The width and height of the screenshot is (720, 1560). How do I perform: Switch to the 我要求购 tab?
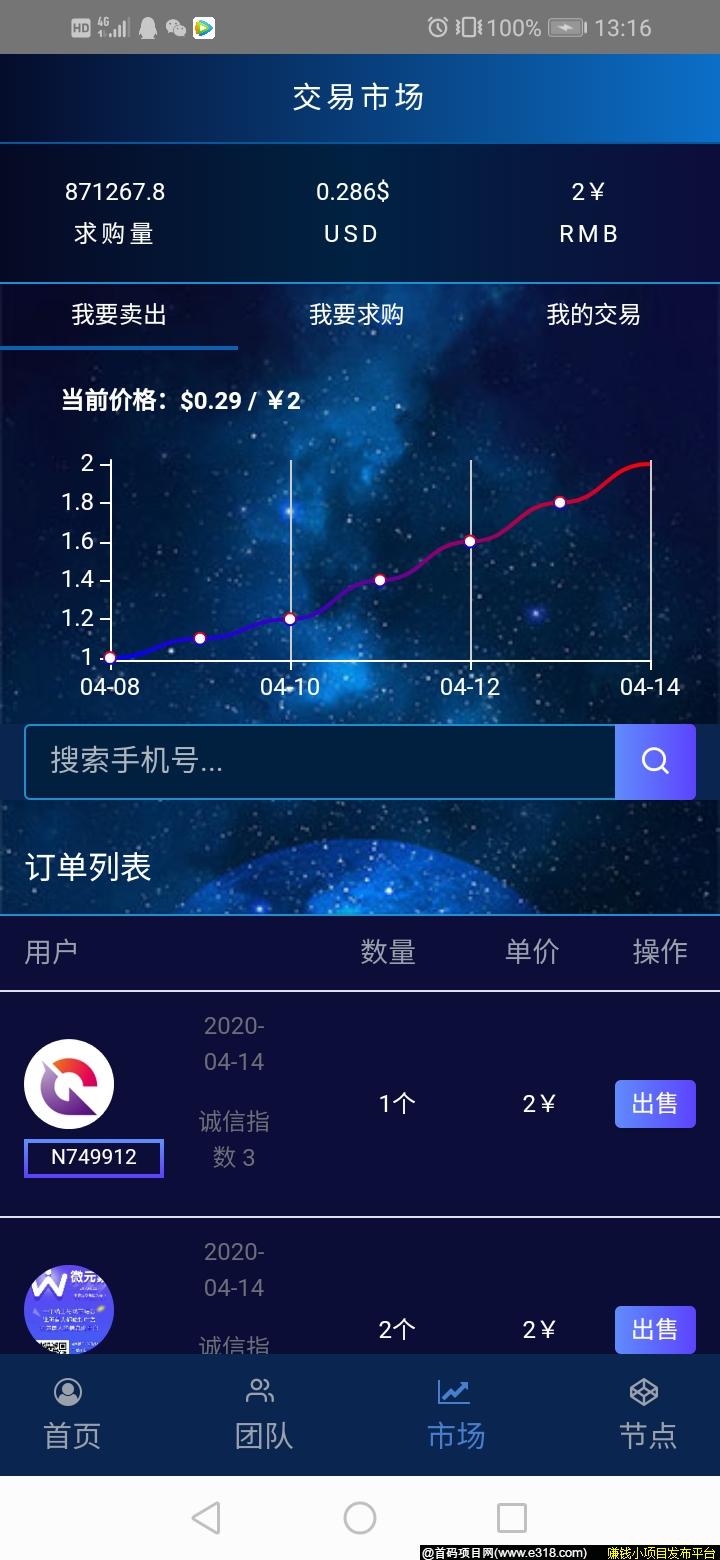click(356, 315)
